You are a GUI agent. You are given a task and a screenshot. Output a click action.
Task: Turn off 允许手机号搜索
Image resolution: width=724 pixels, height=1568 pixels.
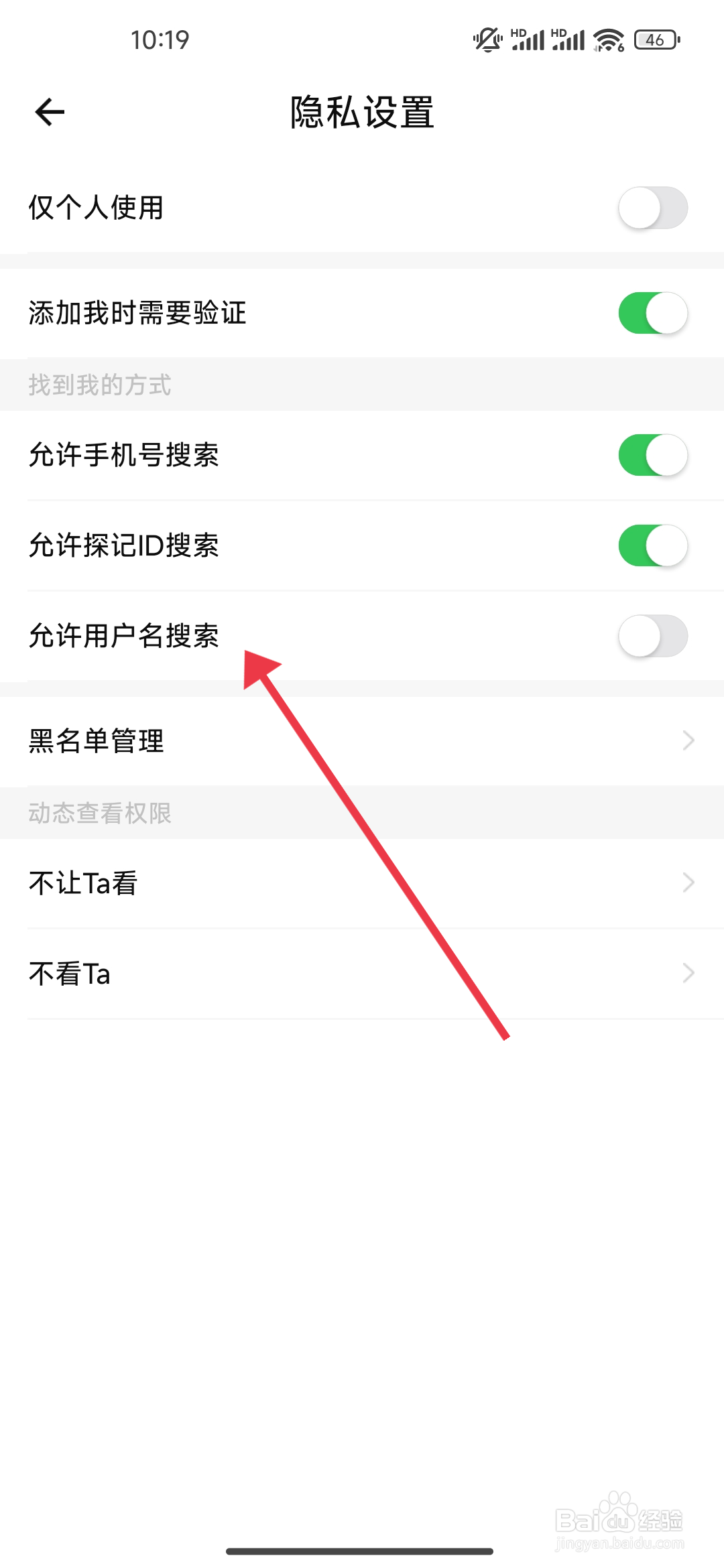(652, 454)
